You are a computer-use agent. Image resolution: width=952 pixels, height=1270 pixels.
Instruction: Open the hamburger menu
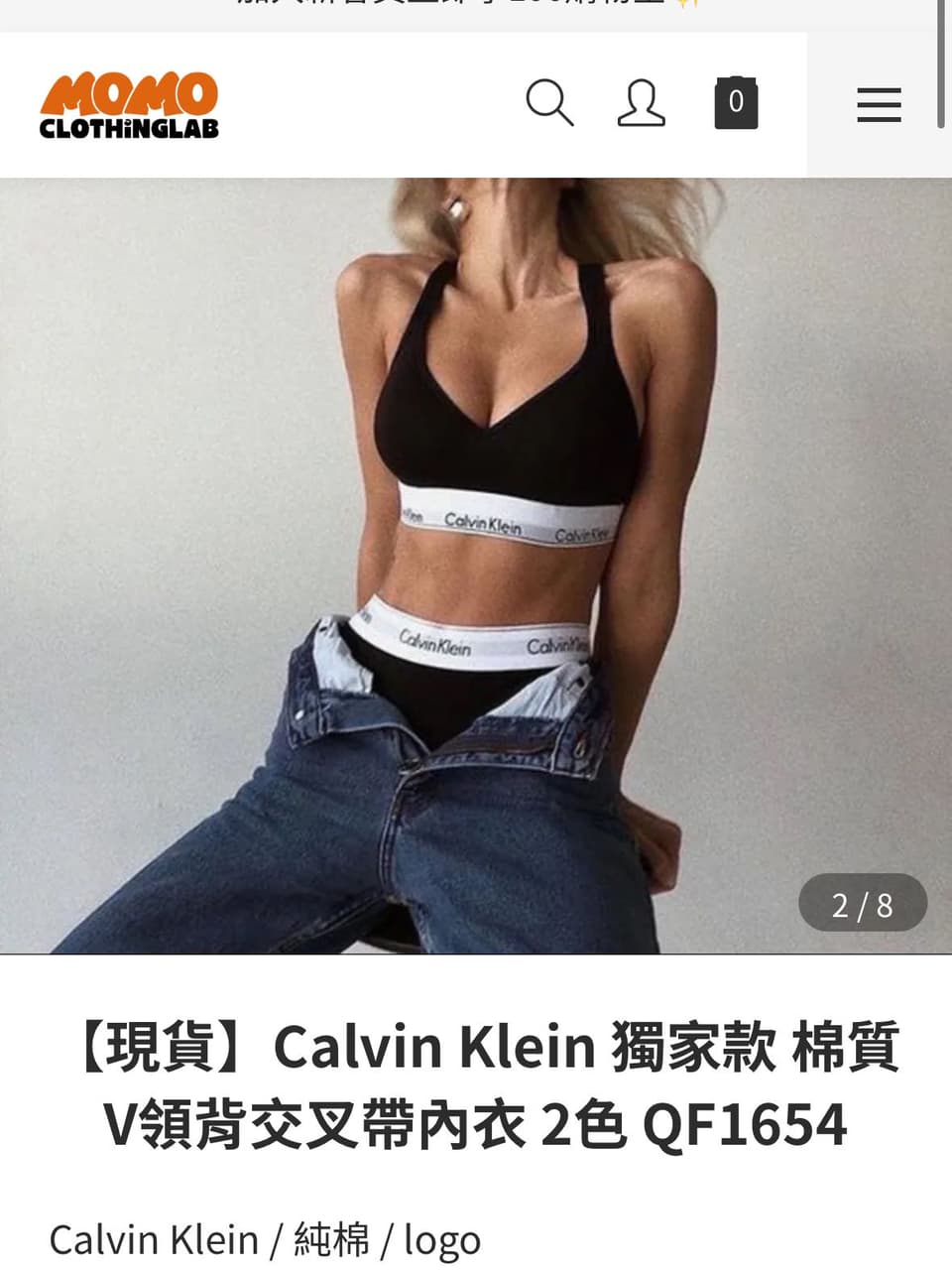tap(879, 104)
